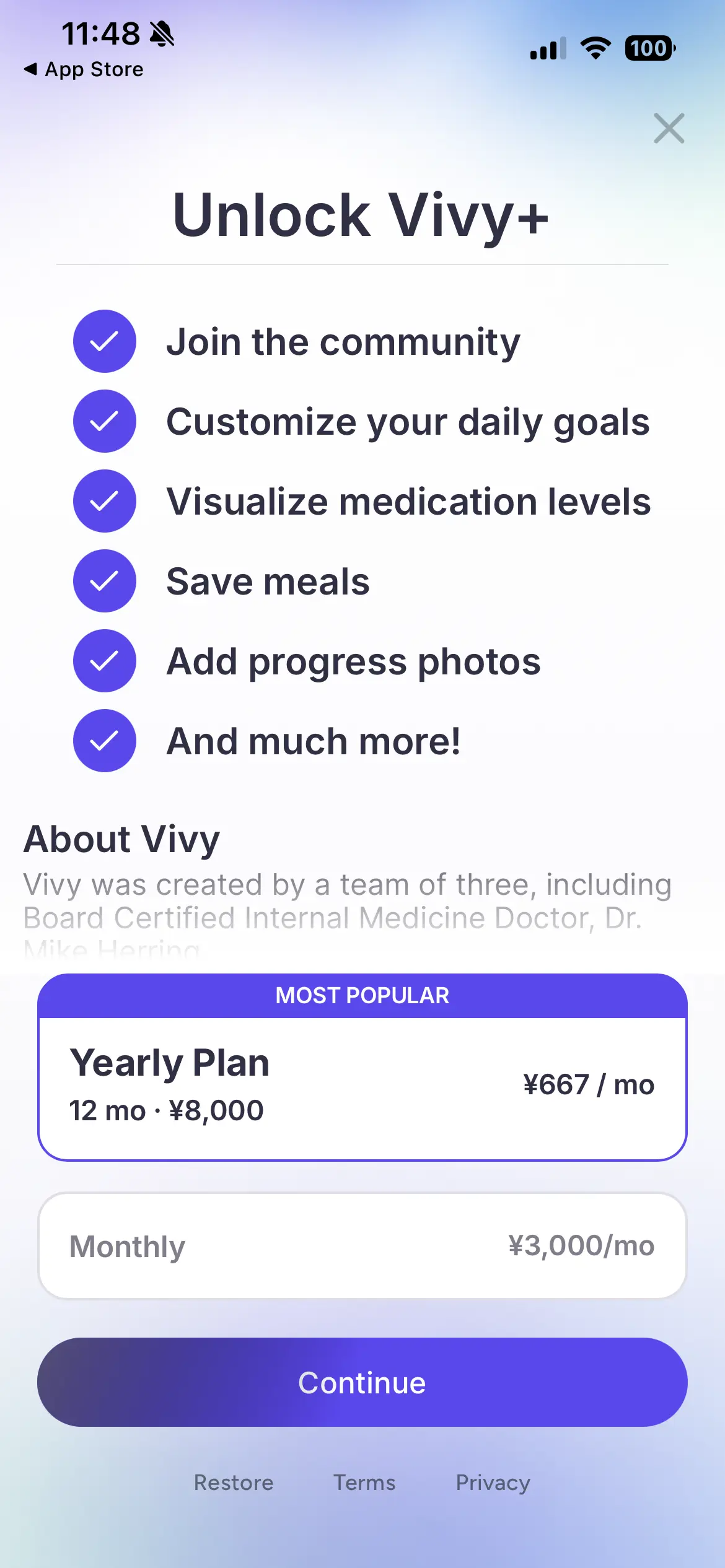Select the Yearly Plan subscription option
This screenshot has height=1568, width=725.
[x=362, y=1084]
